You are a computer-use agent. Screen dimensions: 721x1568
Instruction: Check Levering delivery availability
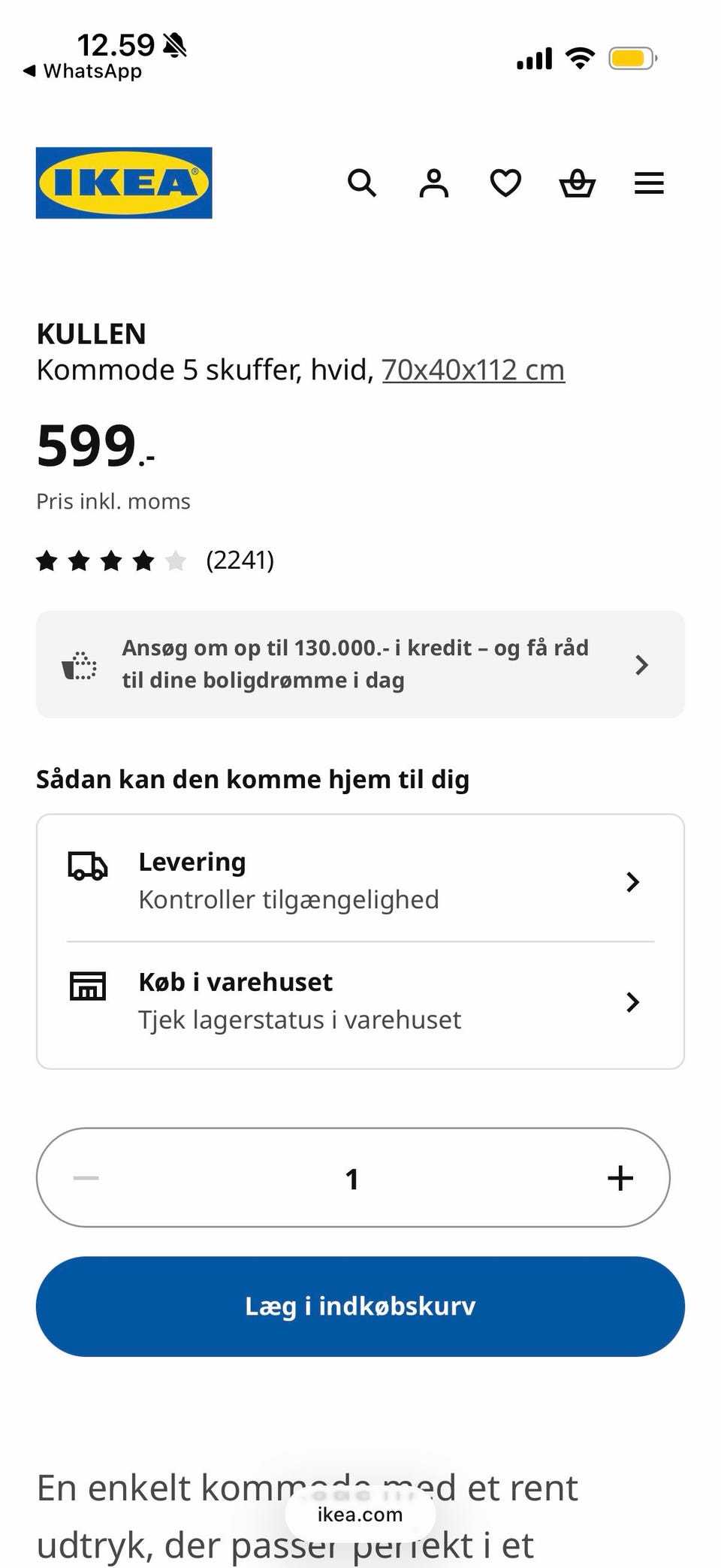click(360, 880)
